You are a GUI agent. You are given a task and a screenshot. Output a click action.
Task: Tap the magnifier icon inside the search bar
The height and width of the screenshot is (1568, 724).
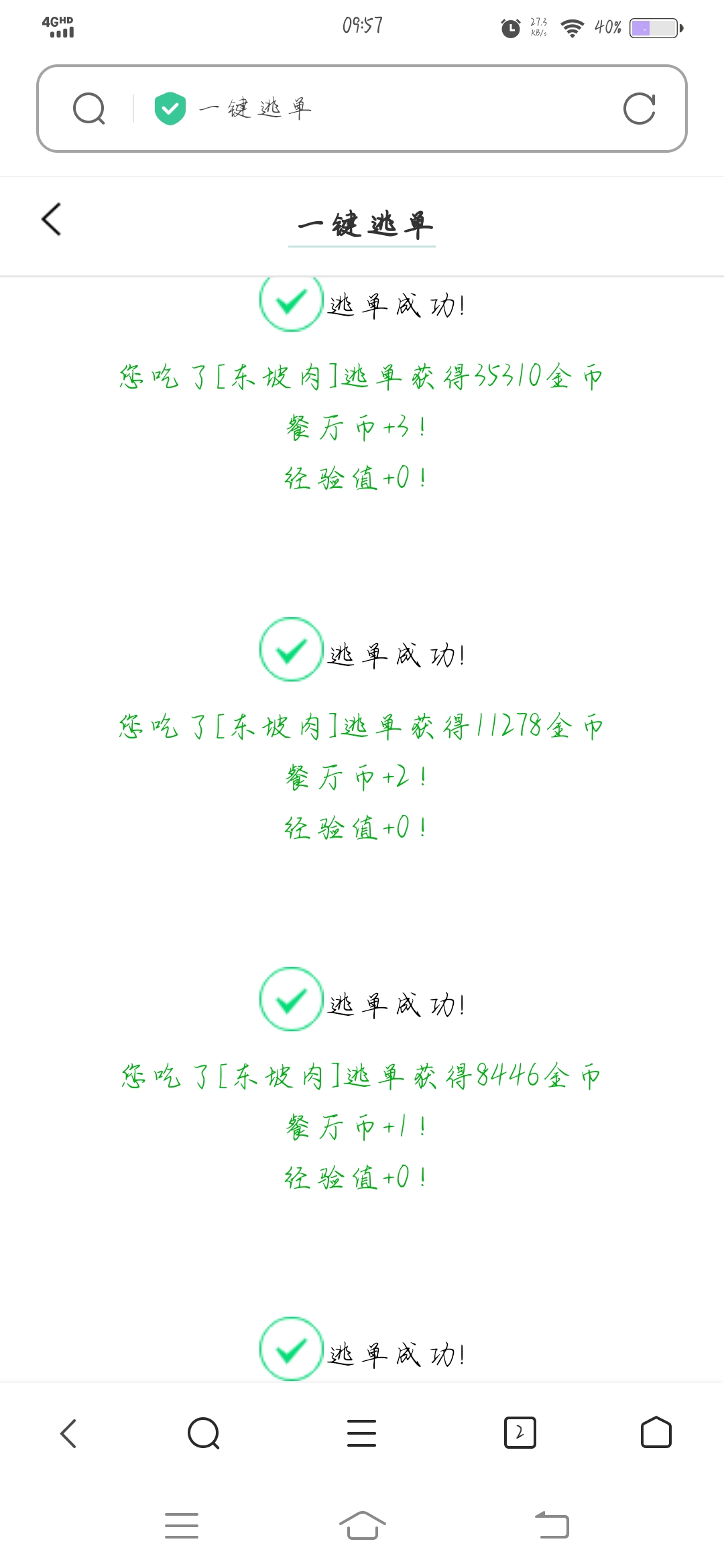click(89, 108)
